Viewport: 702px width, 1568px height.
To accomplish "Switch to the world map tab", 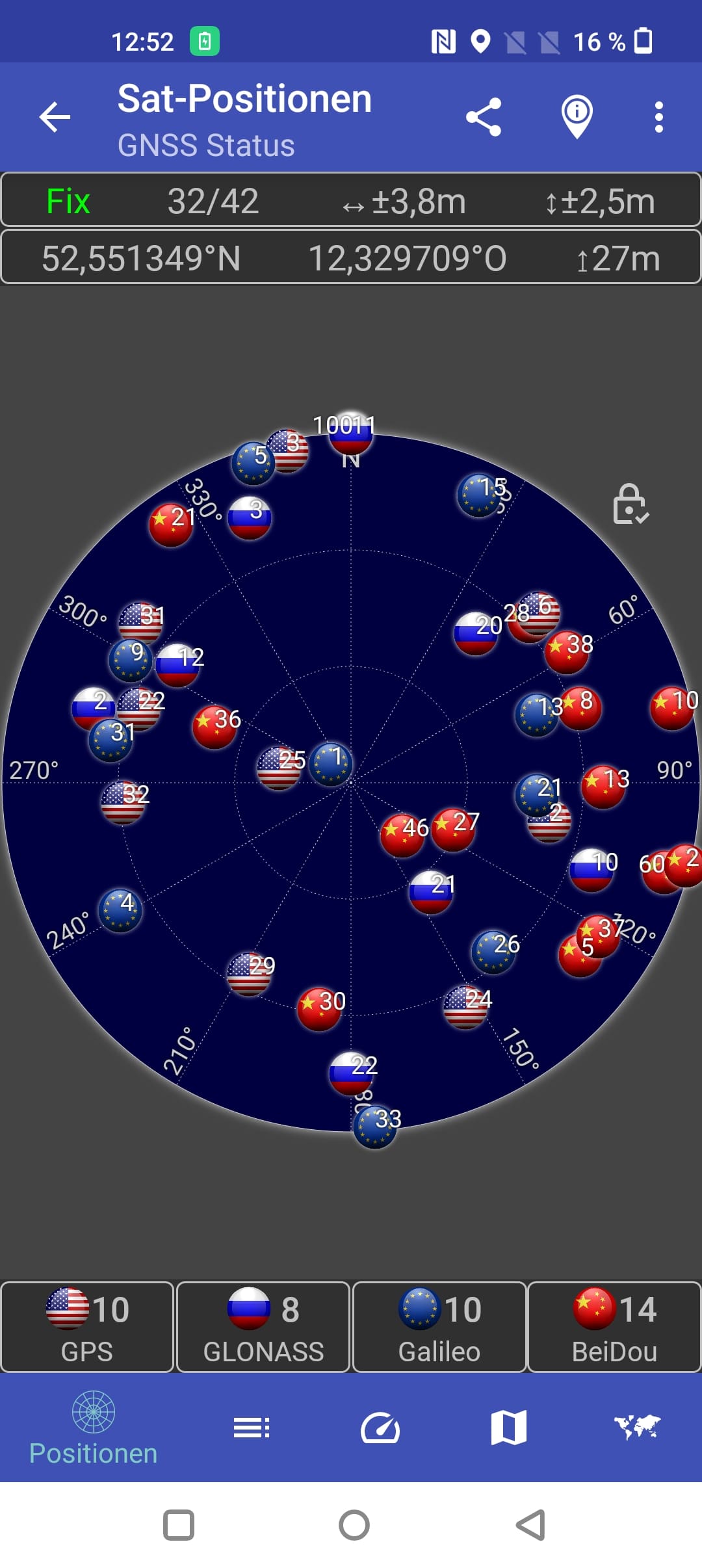I will click(637, 1428).
